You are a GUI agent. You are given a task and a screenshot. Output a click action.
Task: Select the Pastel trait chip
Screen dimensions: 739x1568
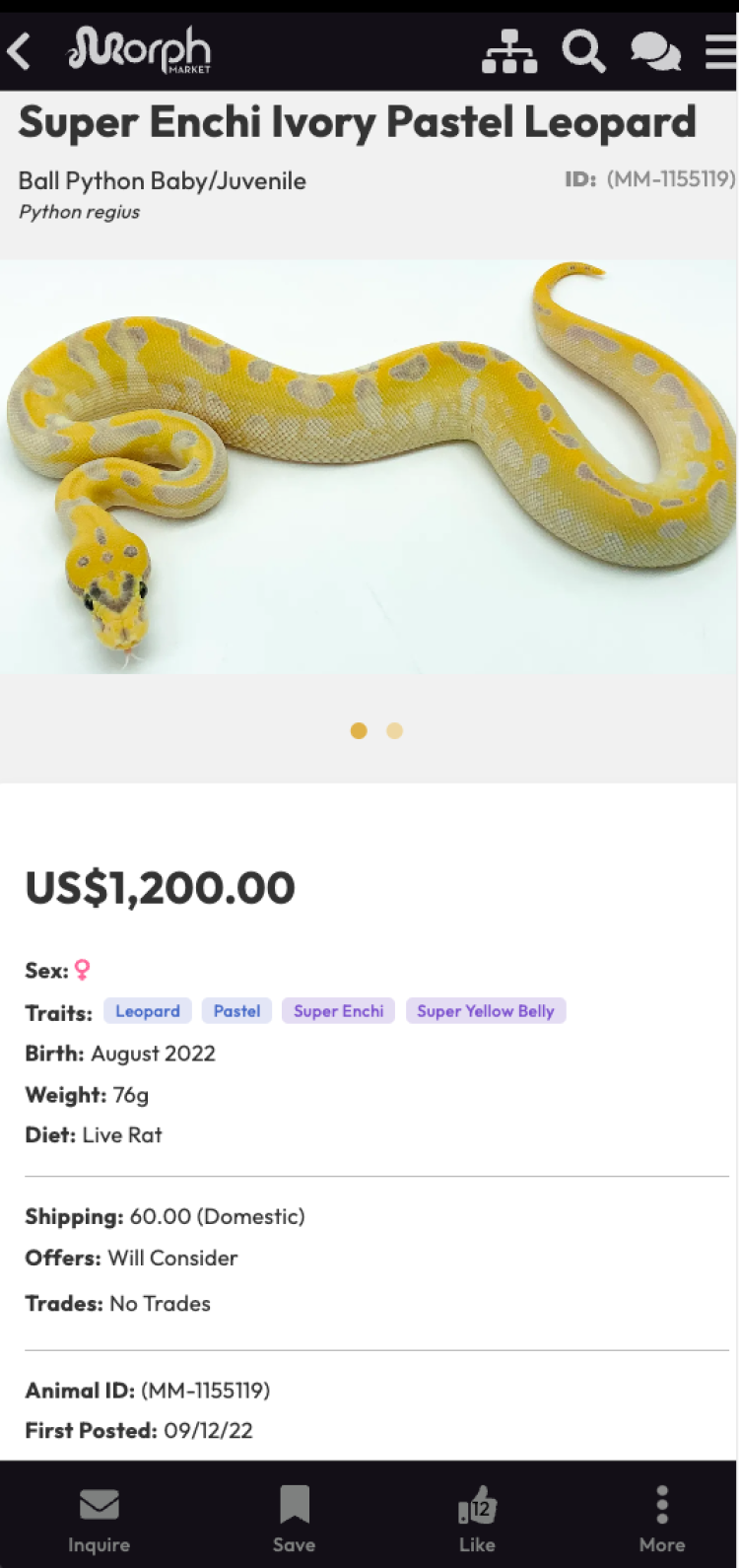236,1011
